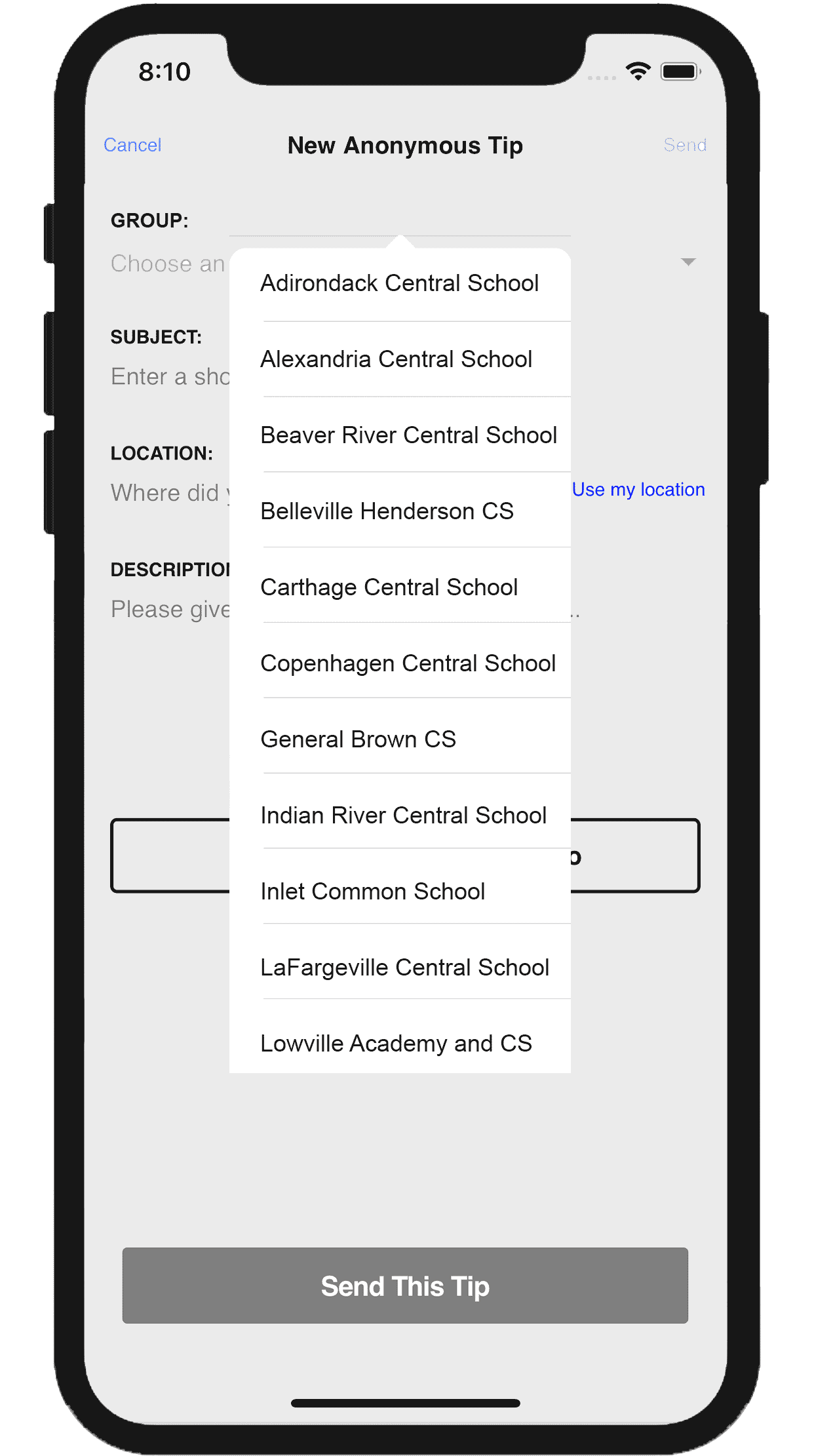Select Copenhagen Central School

pyautogui.click(x=400, y=663)
